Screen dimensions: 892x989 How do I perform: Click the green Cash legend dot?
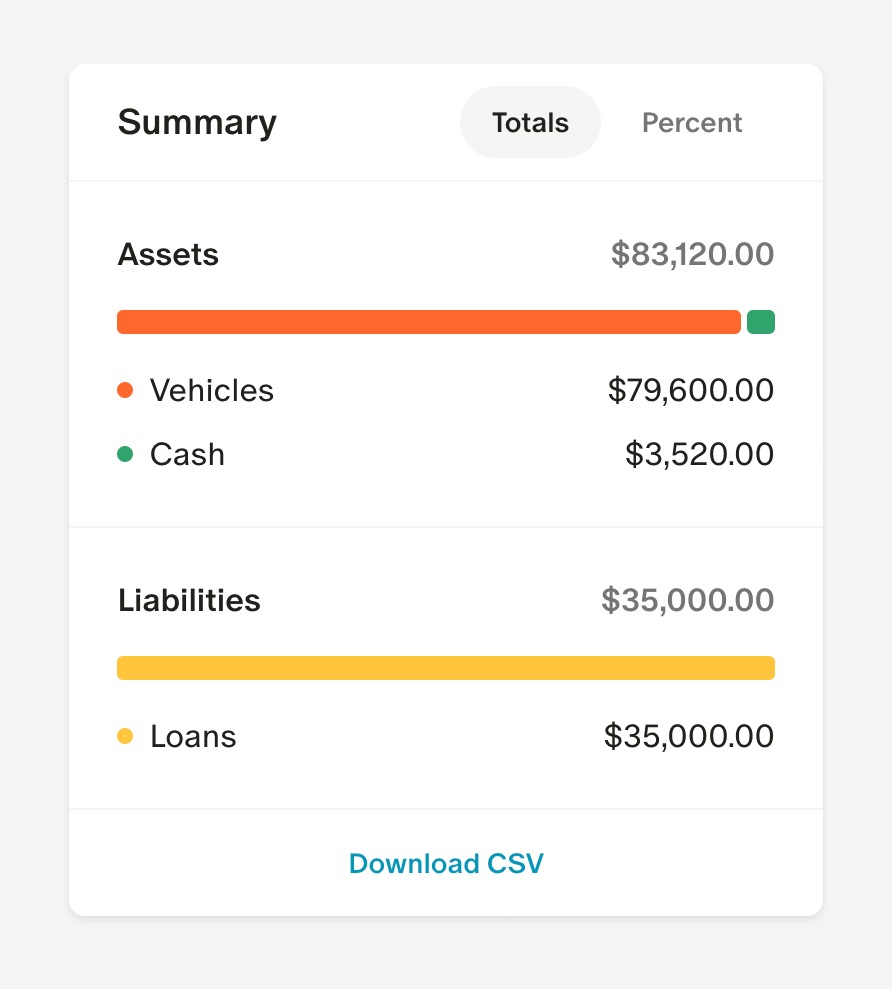[127, 453]
